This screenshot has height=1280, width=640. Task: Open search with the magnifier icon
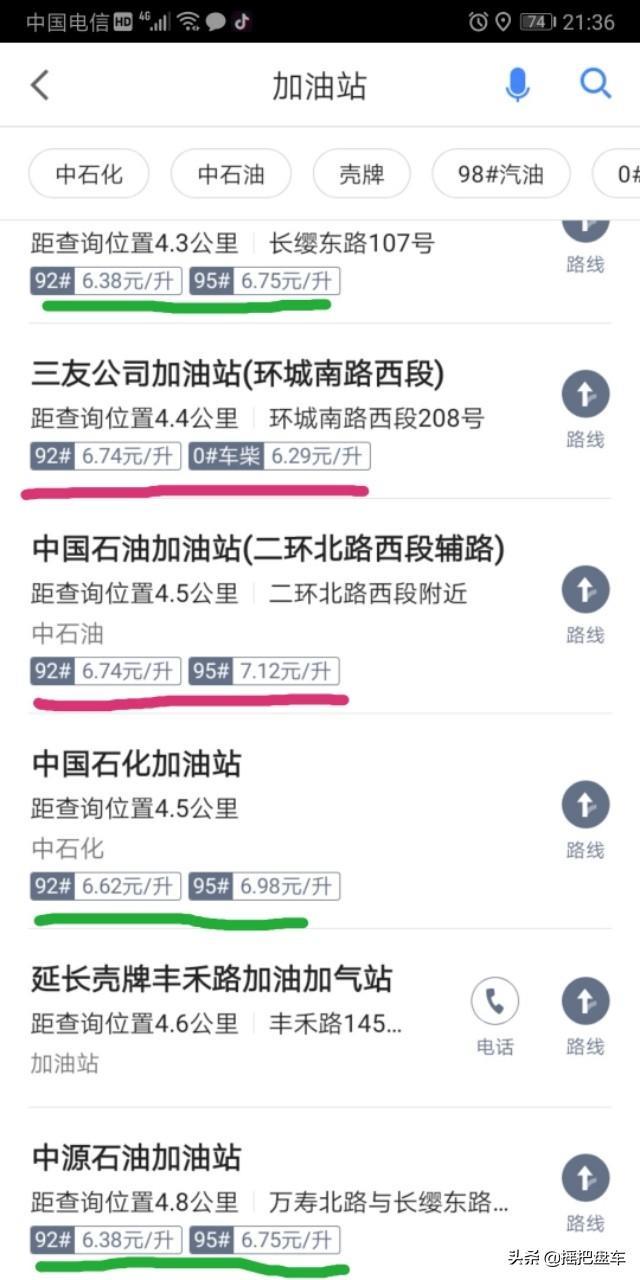595,84
